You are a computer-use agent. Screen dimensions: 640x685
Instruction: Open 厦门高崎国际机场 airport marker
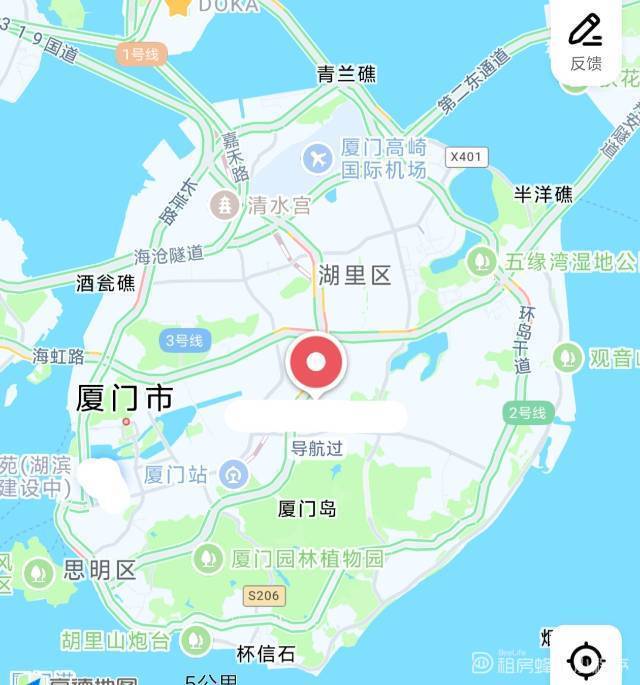[x=318, y=158]
